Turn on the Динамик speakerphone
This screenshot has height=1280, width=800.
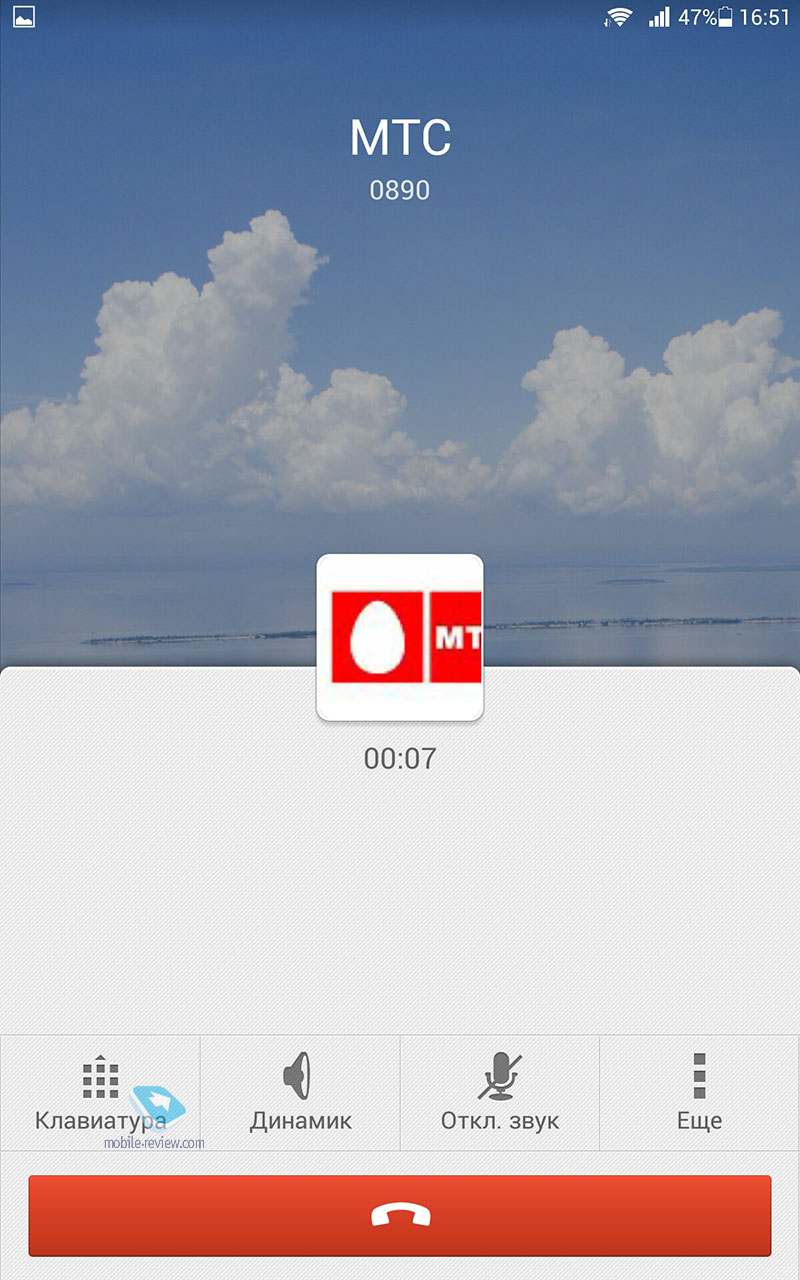pos(300,1093)
